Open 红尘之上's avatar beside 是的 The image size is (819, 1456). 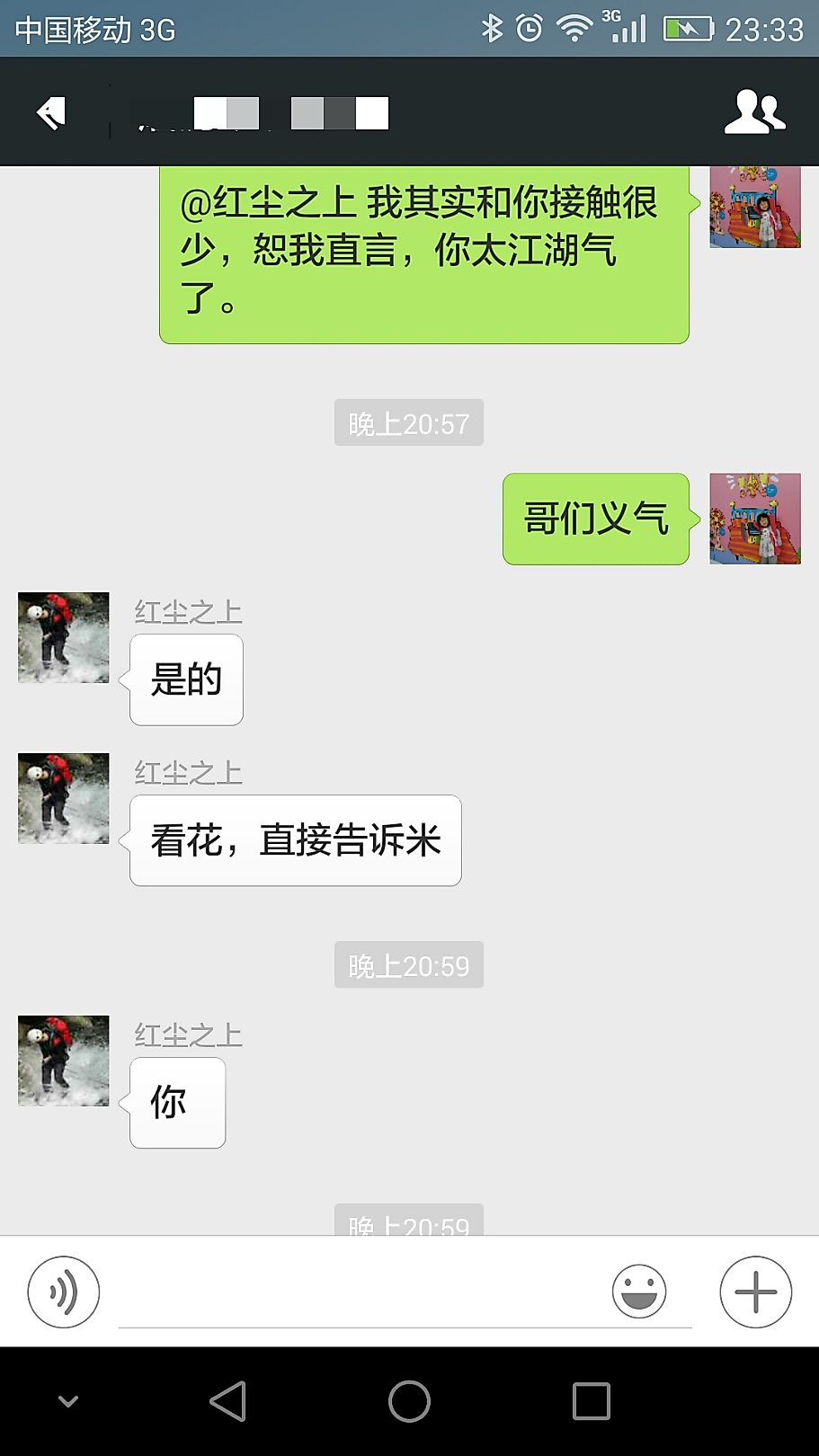(64, 637)
